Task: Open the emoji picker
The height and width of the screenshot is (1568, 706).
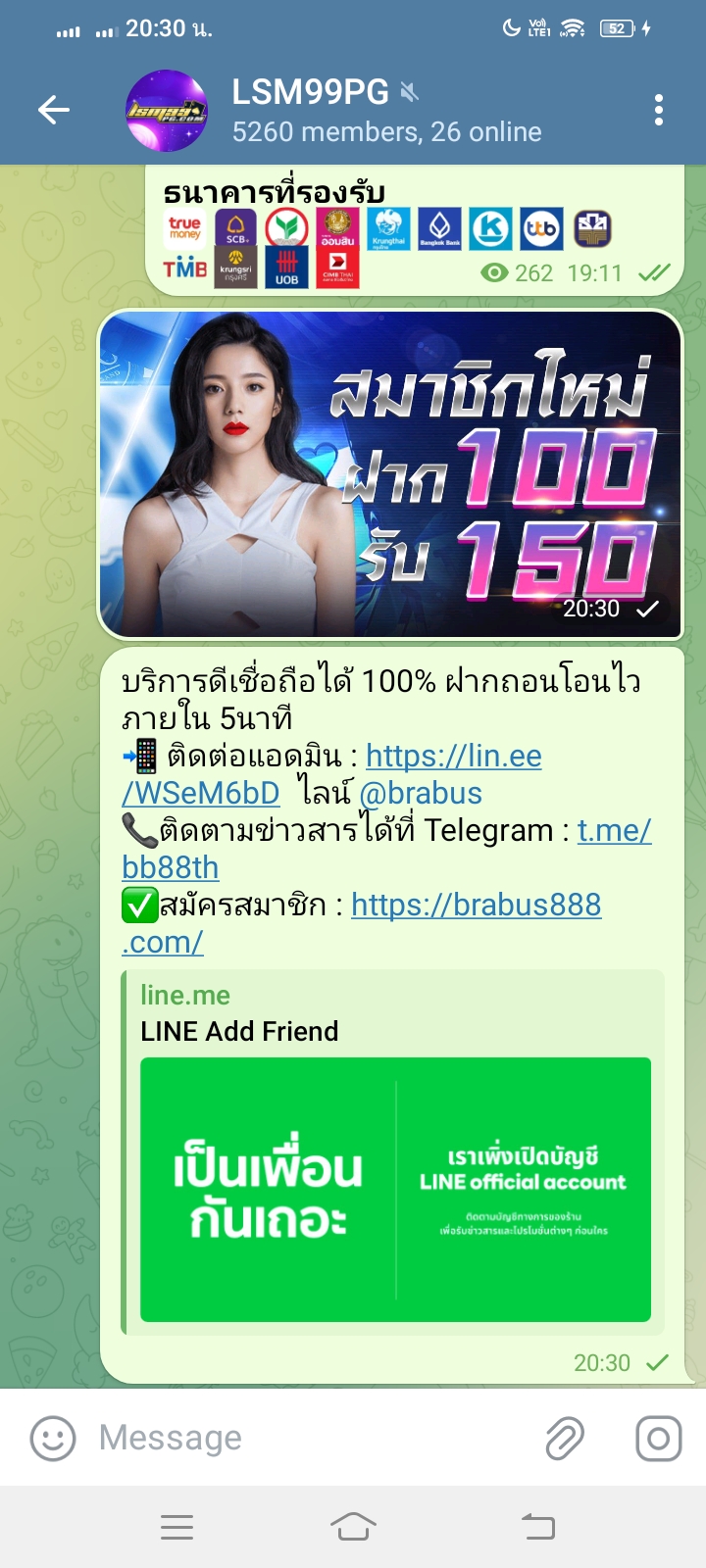Action: pyautogui.click(x=53, y=1439)
